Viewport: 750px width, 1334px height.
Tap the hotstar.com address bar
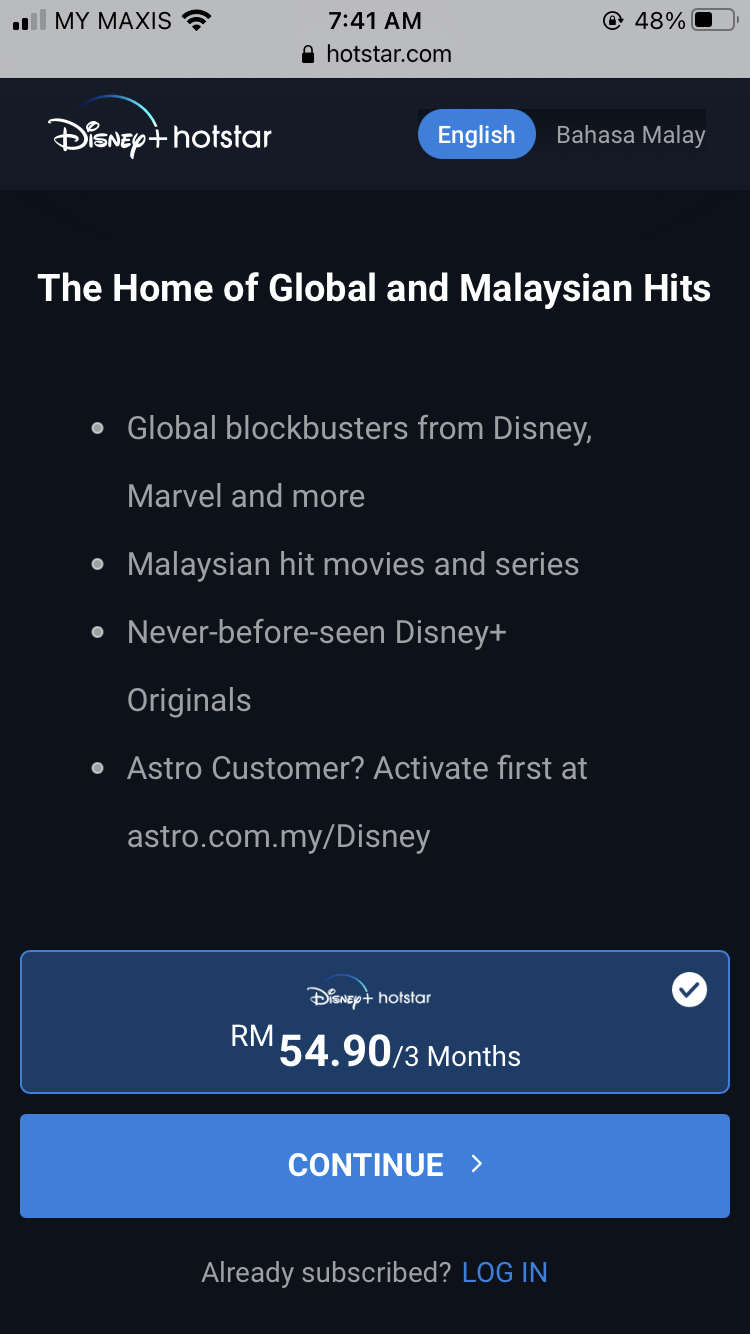click(x=376, y=54)
